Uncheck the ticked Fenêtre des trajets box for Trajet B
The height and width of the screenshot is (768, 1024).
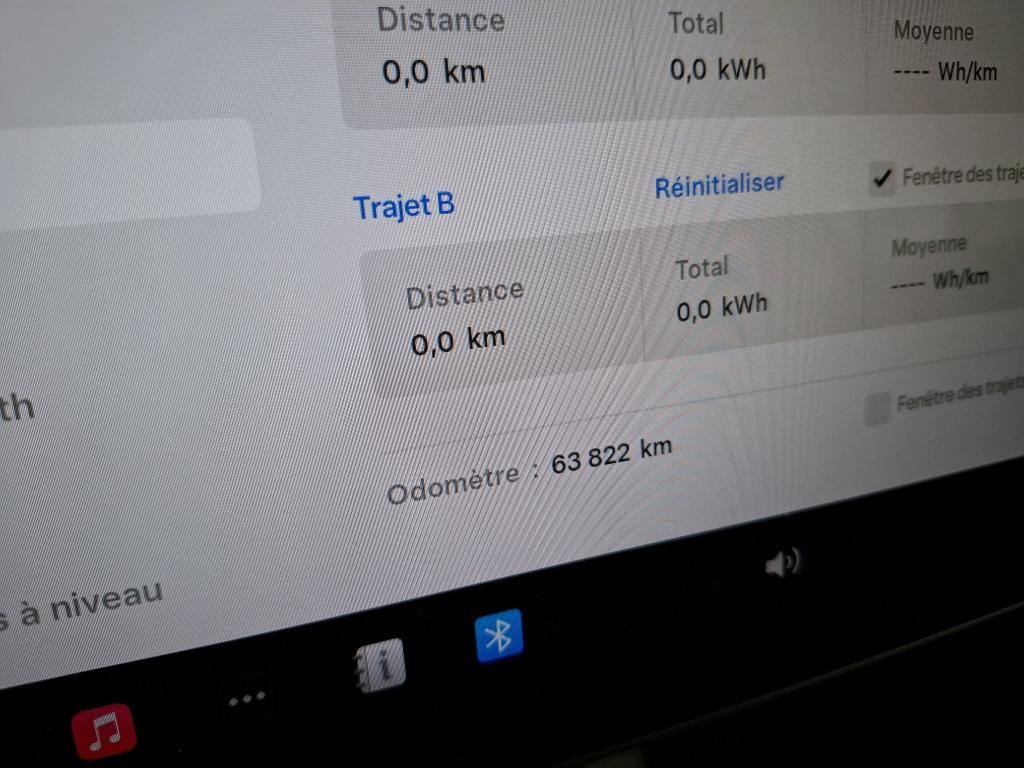(881, 180)
